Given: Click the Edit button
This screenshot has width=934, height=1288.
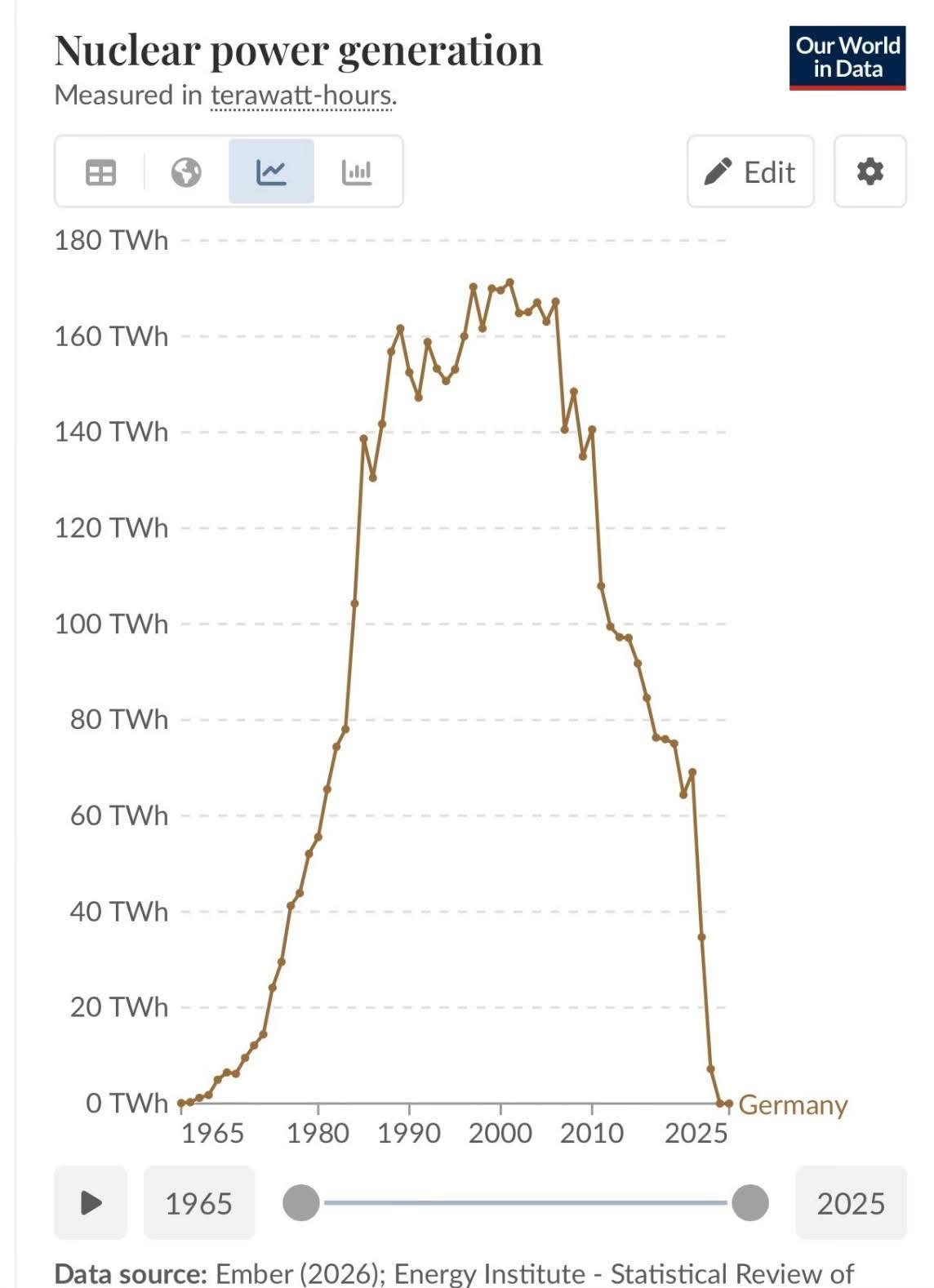Looking at the screenshot, I should point(750,172).
